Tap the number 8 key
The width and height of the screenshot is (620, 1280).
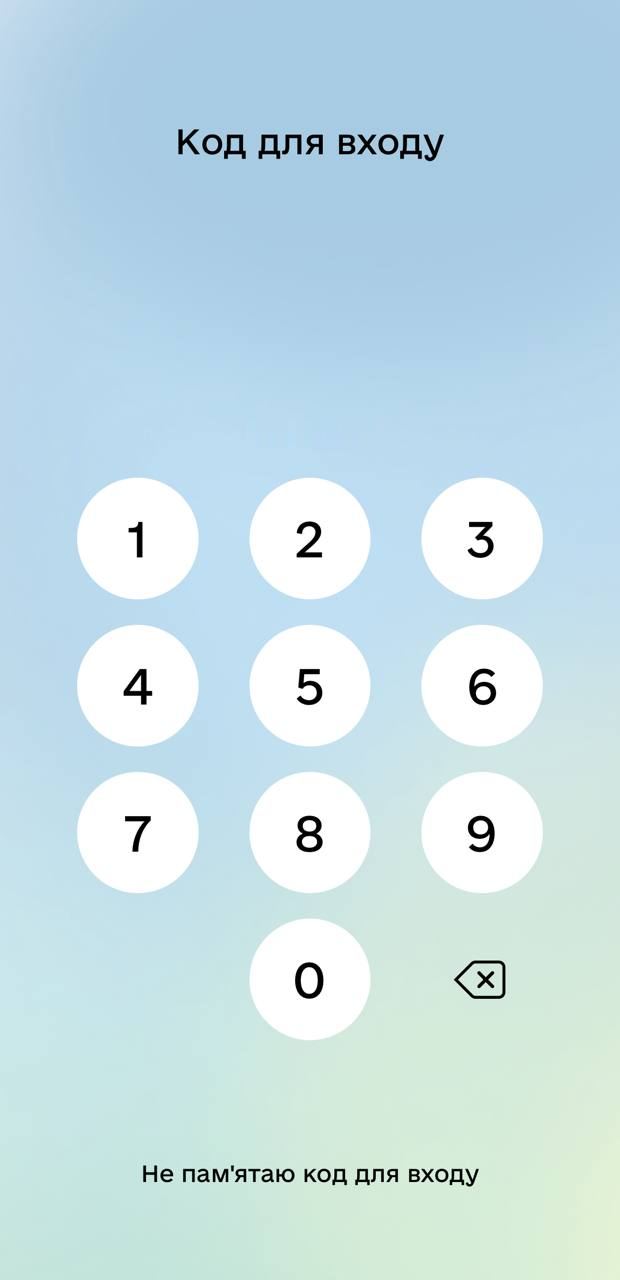pos(310,833)
